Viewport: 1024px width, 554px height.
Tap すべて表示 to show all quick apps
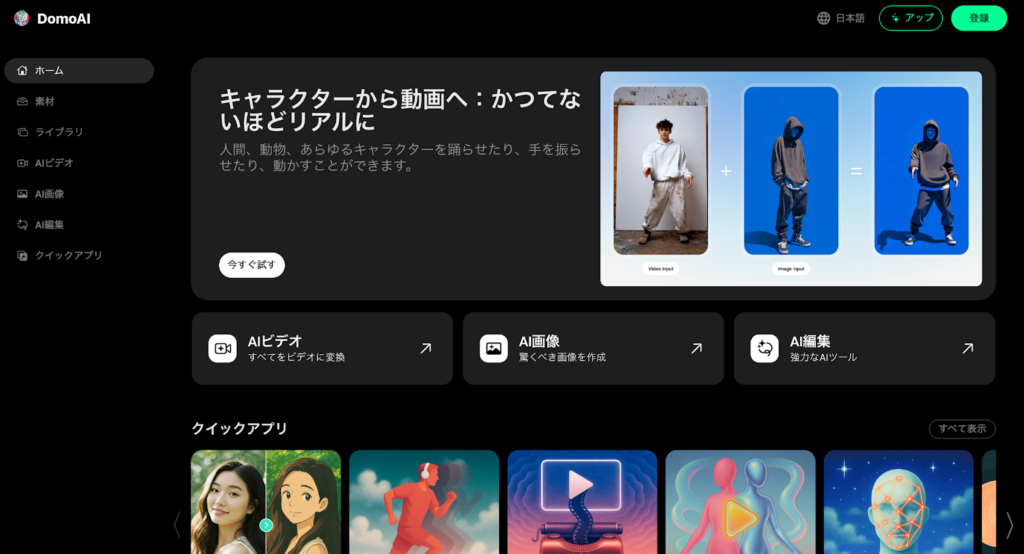[x=961, y=429]
